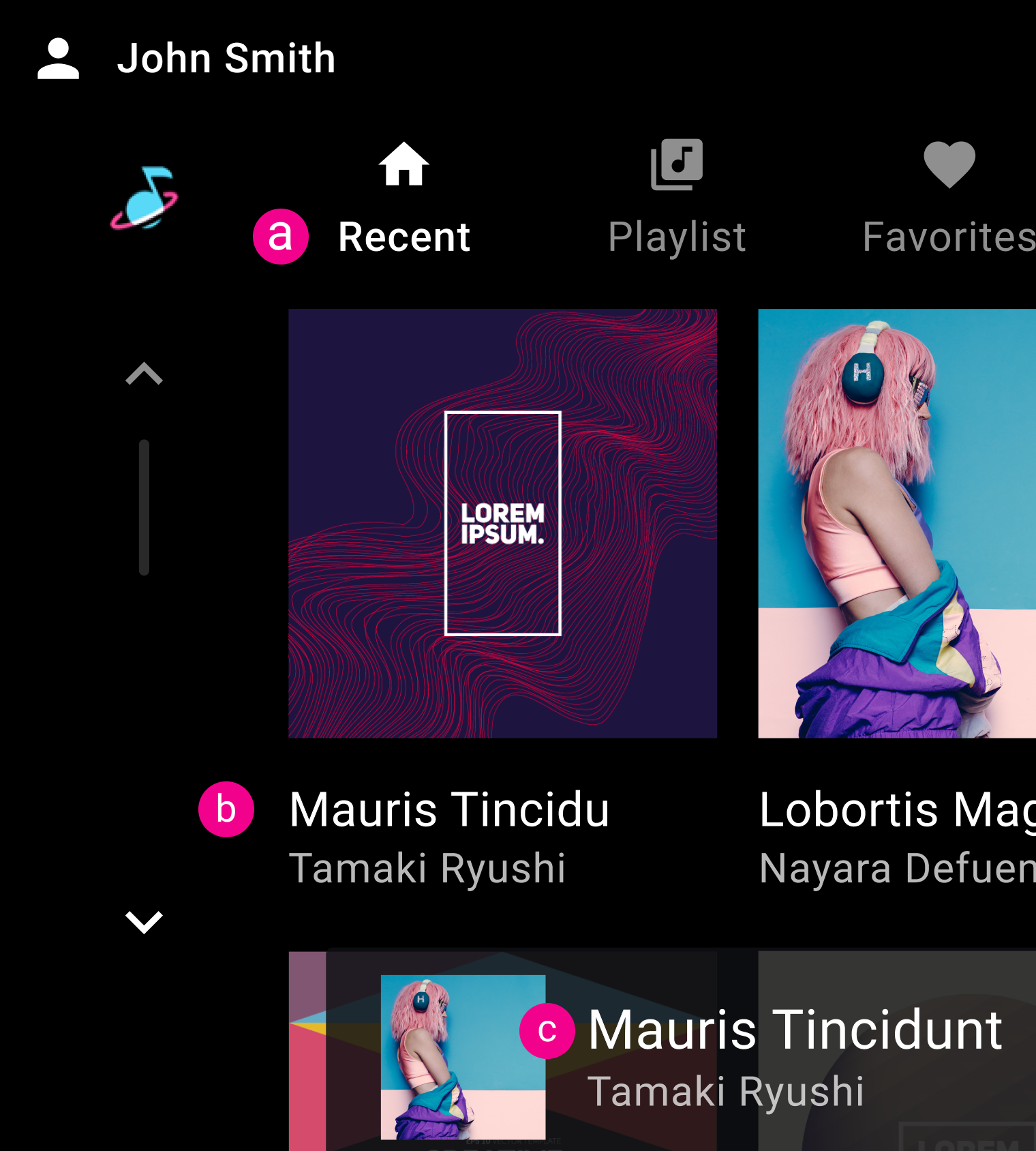Open the Mauris Tincidu album by Tamaki Ryushi
The width and height of the screenshot is (1036, 1151).
click(502, 524)
